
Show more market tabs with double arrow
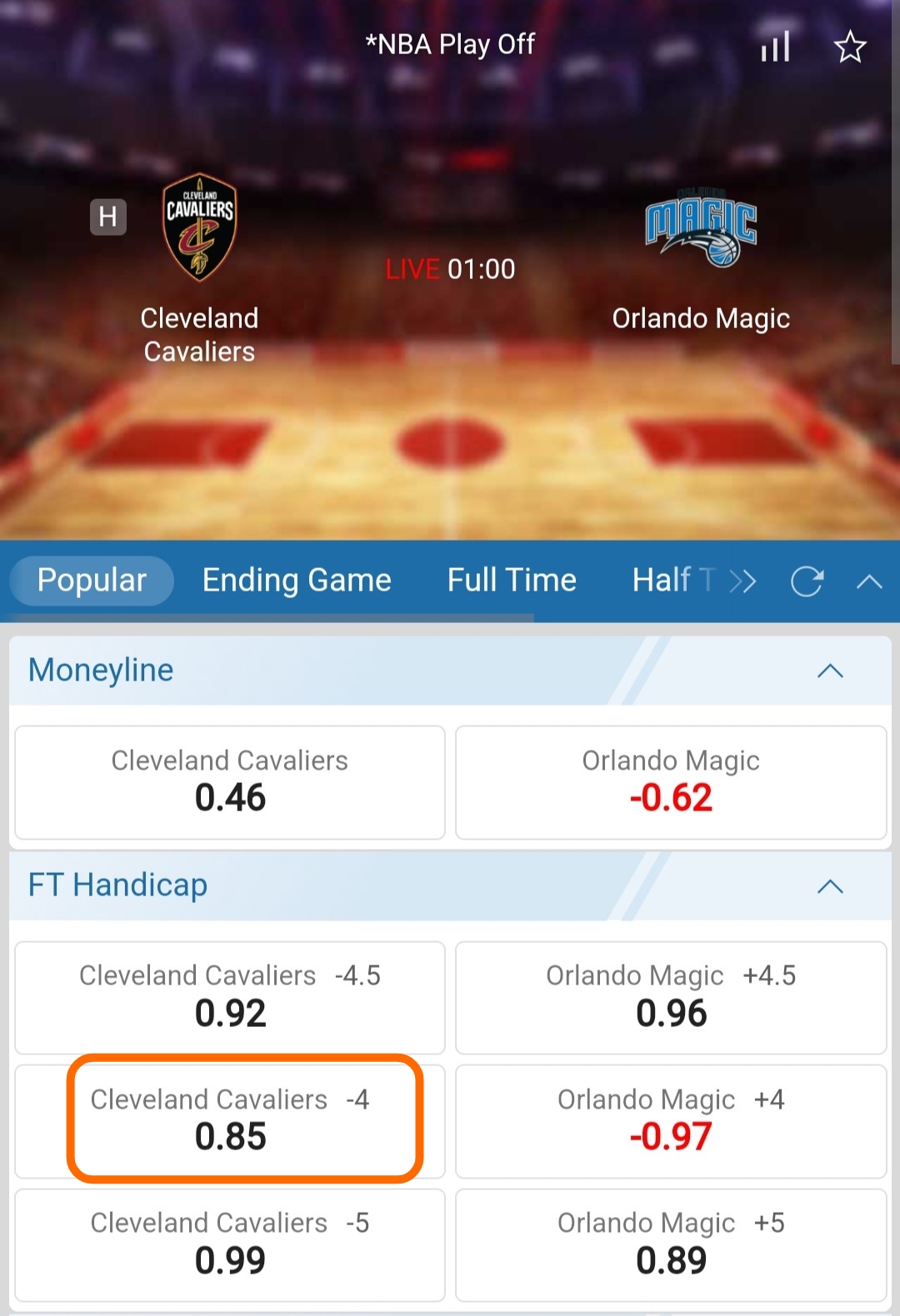click(742, 581)
